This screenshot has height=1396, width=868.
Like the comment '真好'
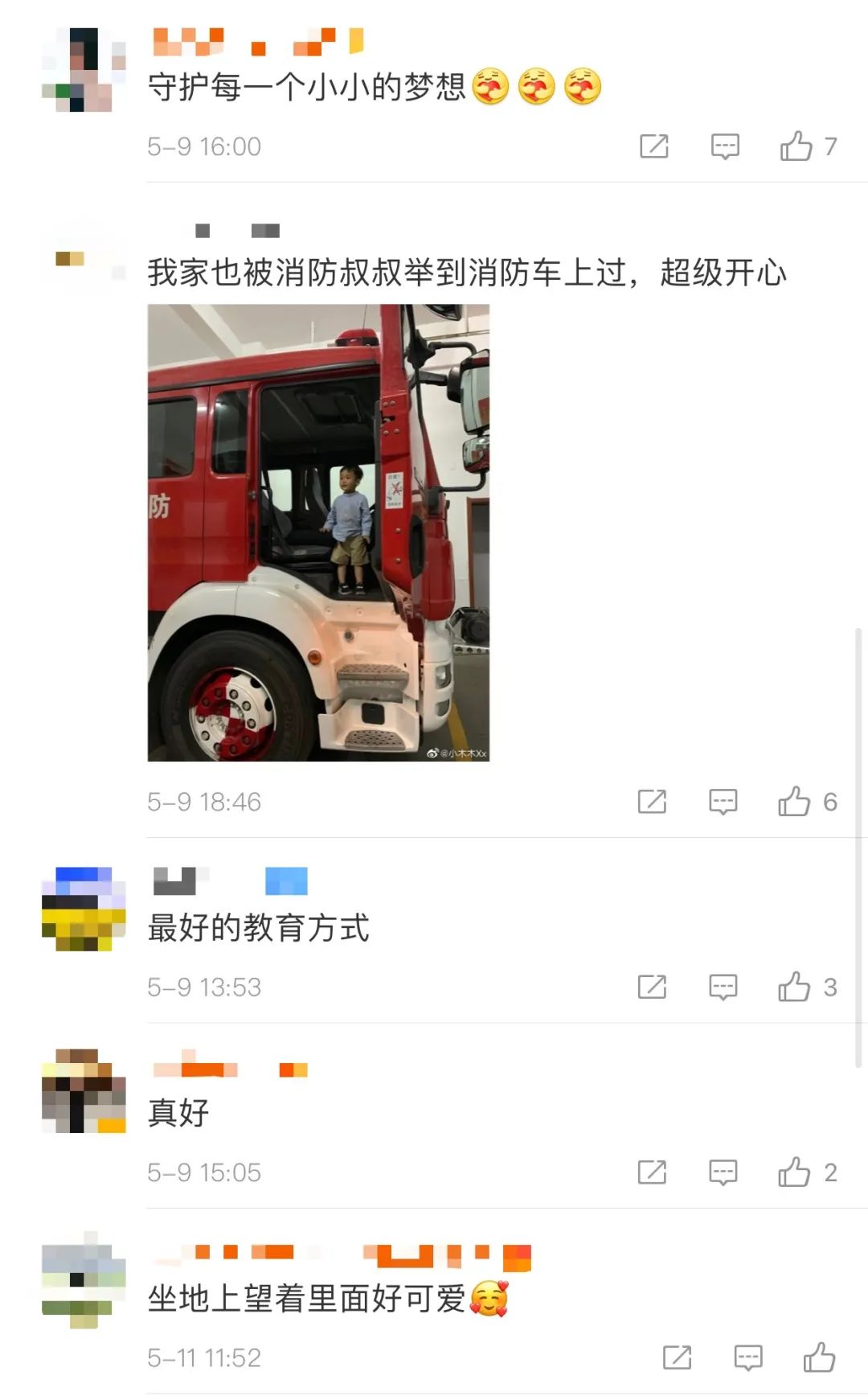[x=794, y=1172]
